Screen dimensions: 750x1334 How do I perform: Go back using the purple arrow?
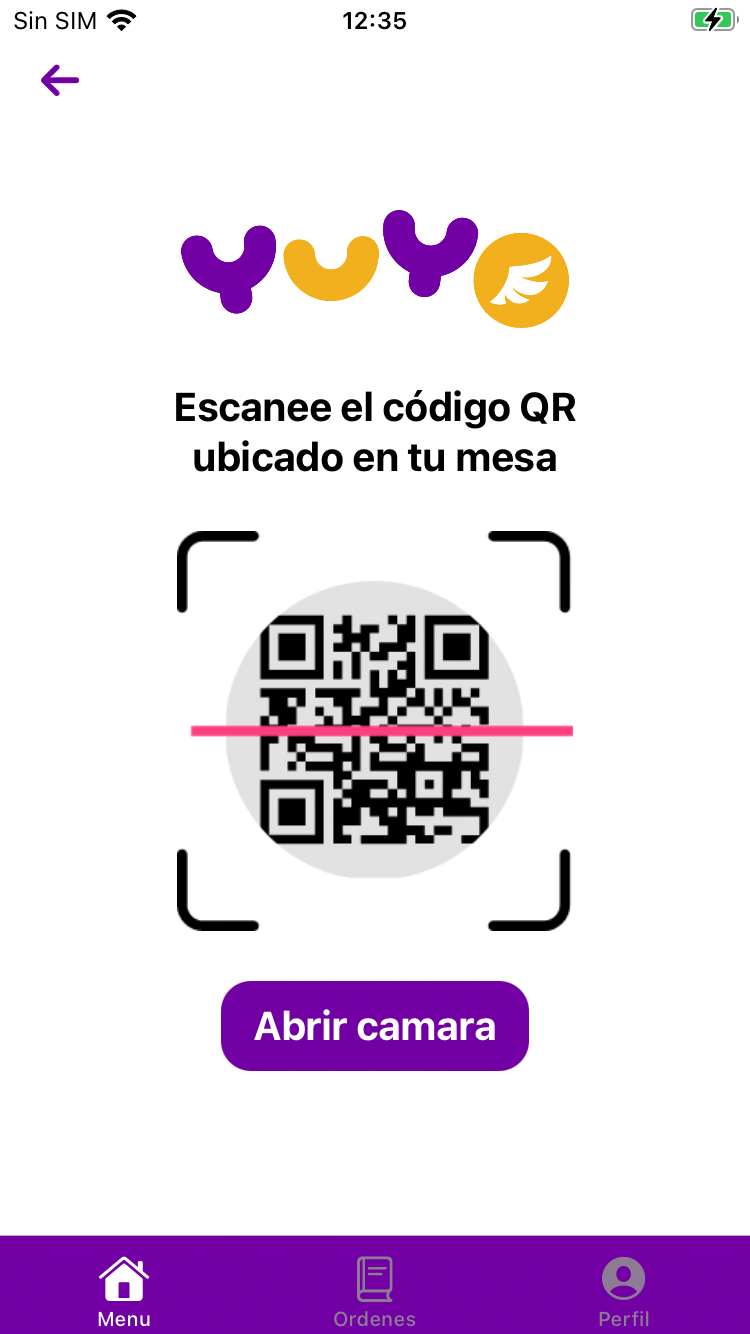pos(60,80)
